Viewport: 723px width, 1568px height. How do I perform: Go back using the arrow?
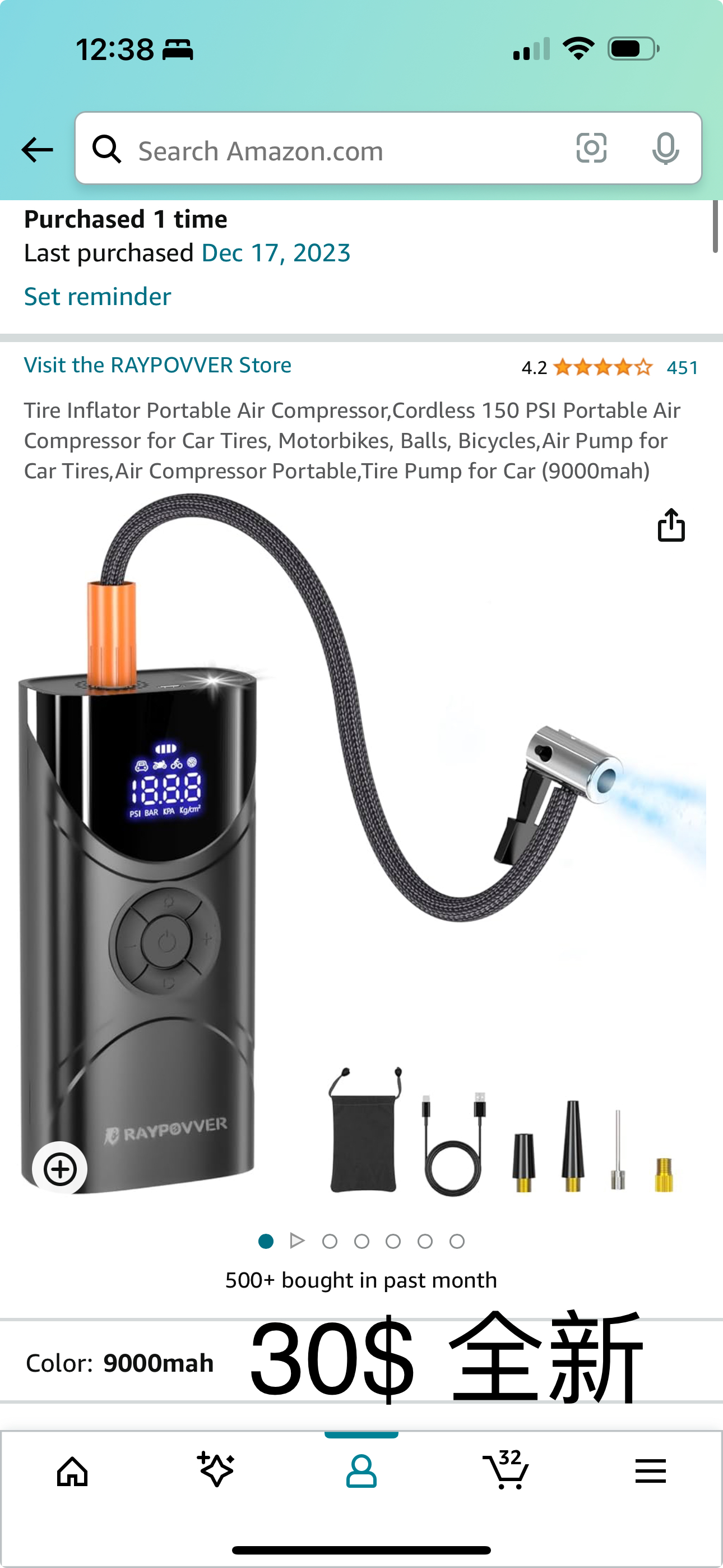pos(37,149)
